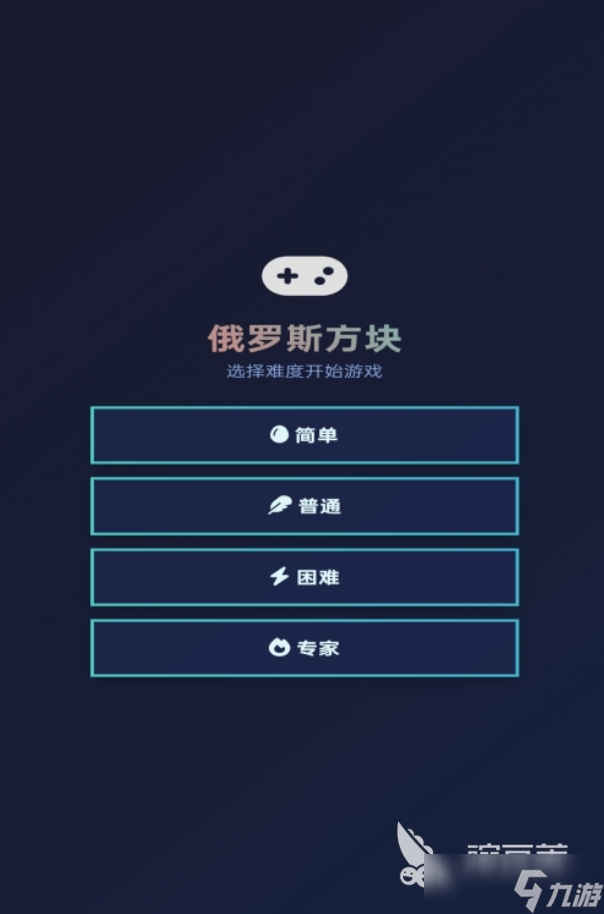Choose the 普通 difficulty
Image resolution: width=604 pixels, height=914 pixels.
tap(304, 506)
